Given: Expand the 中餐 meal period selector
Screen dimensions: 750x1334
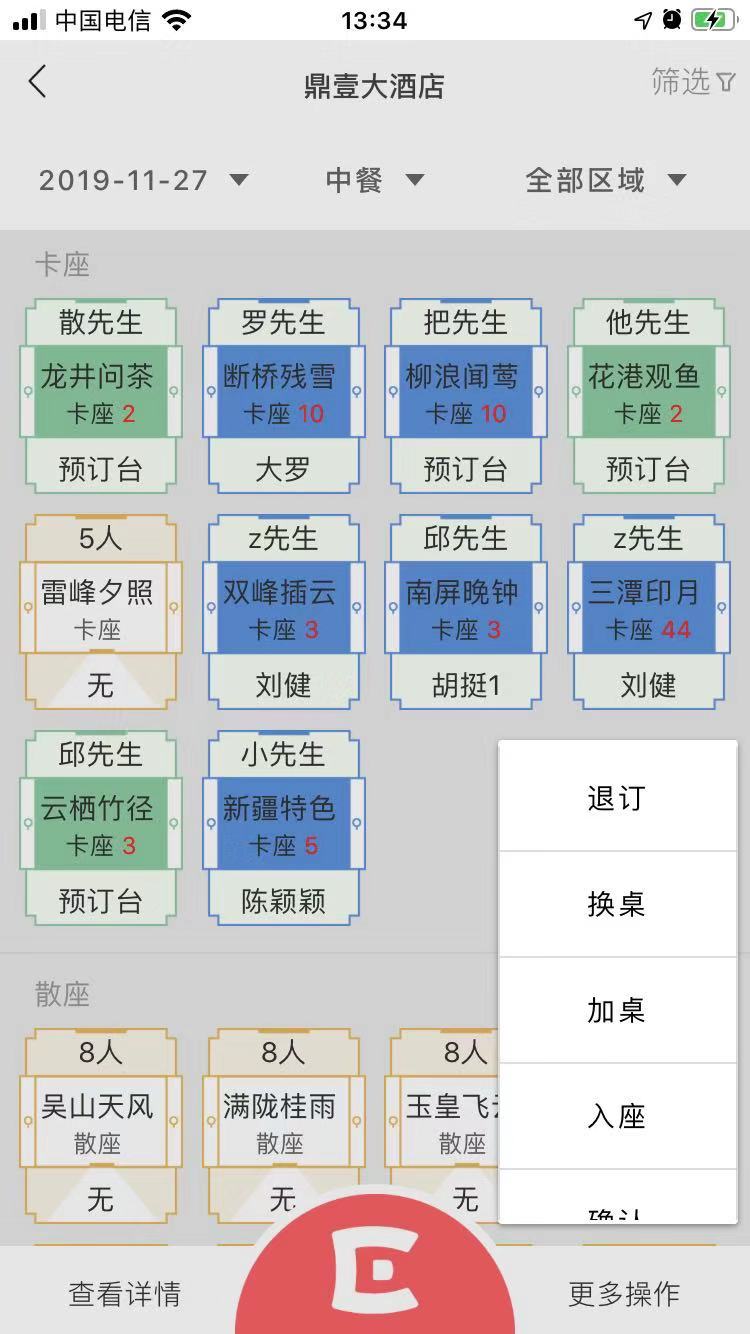Looking at the screenshot, I should click(x=375, y=180).
